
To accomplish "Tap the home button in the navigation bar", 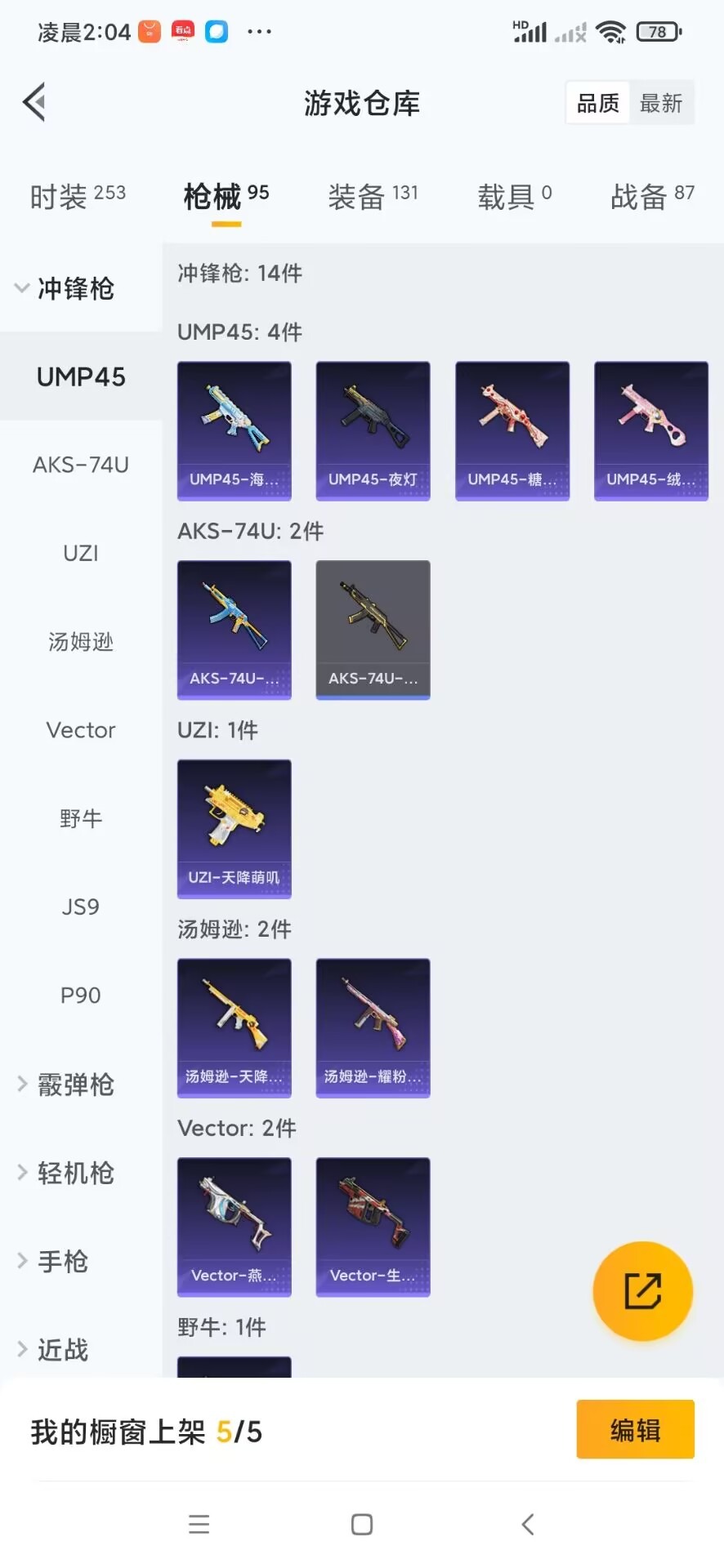I will tap(361, 1524).
